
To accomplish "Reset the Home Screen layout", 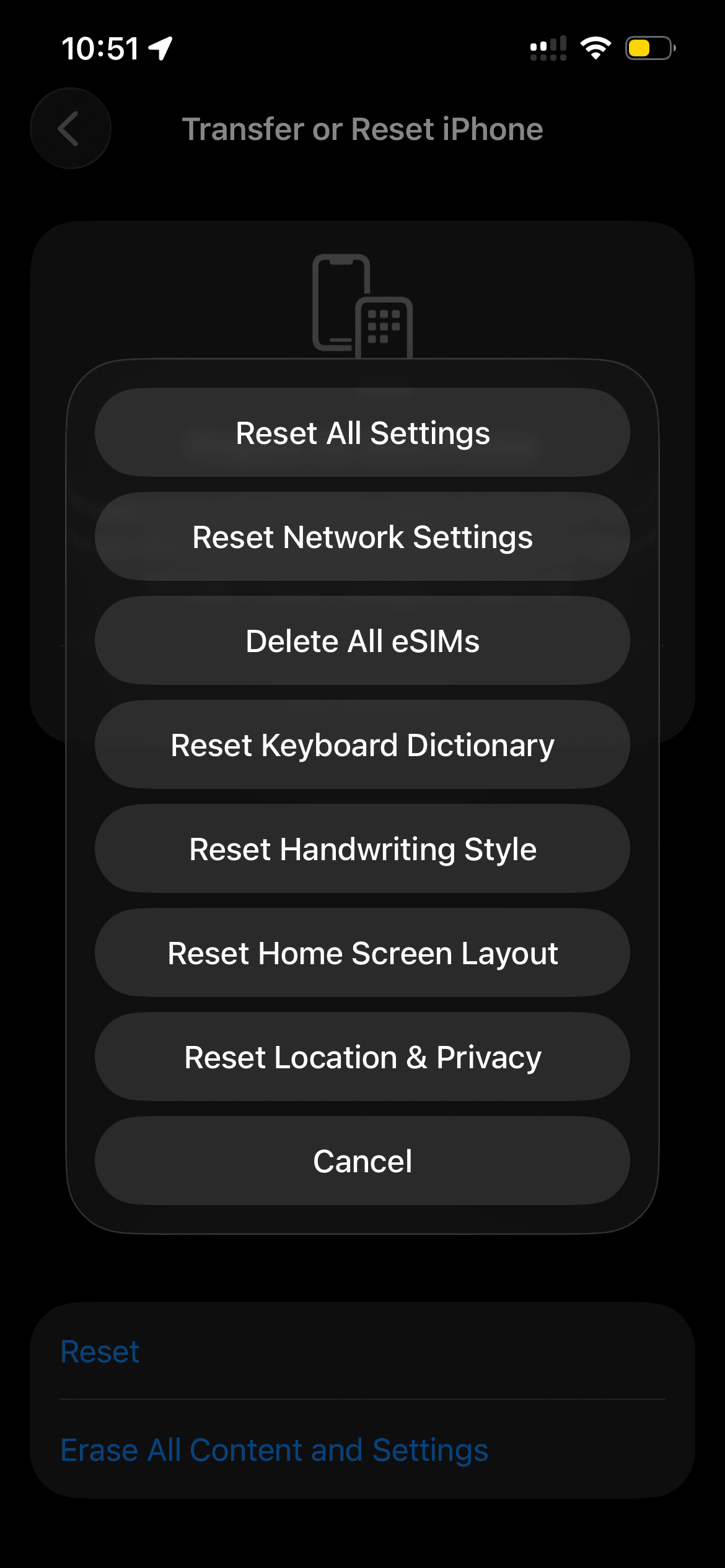I will point(362,952).
